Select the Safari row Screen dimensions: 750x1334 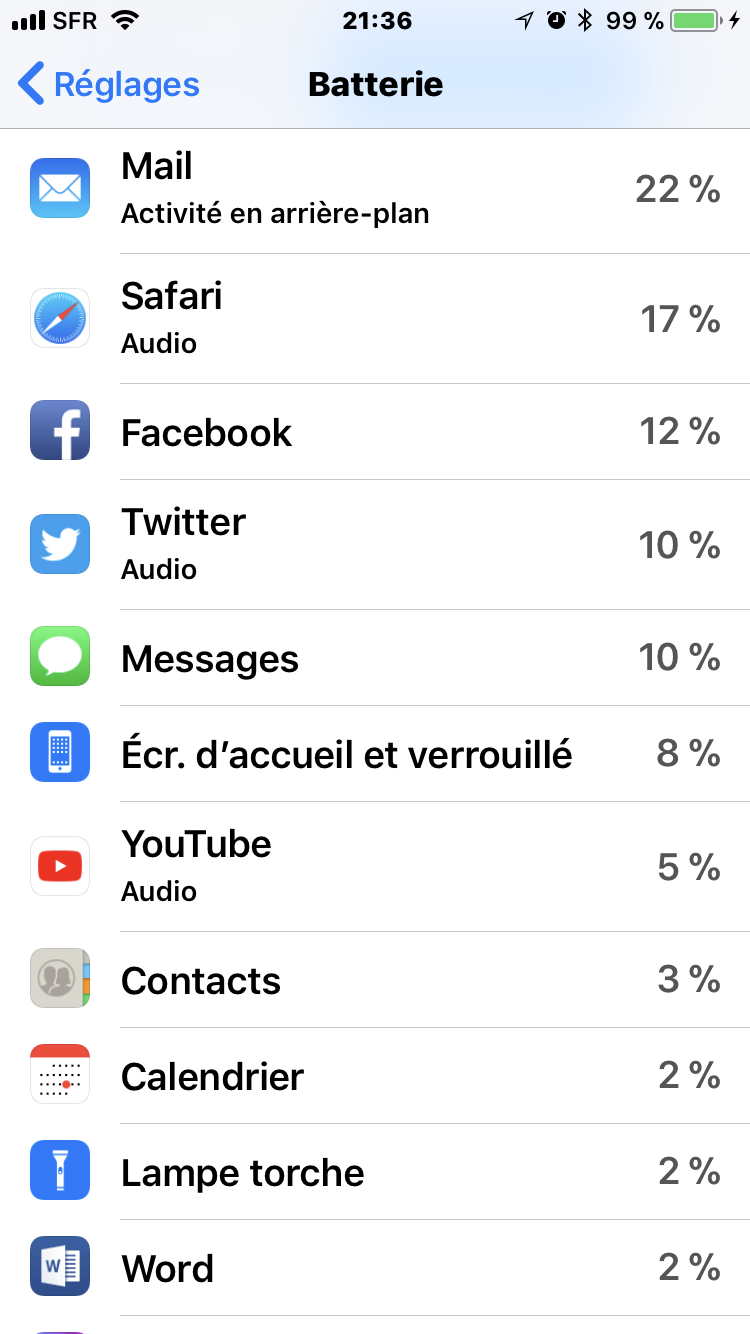click(375, 318)
